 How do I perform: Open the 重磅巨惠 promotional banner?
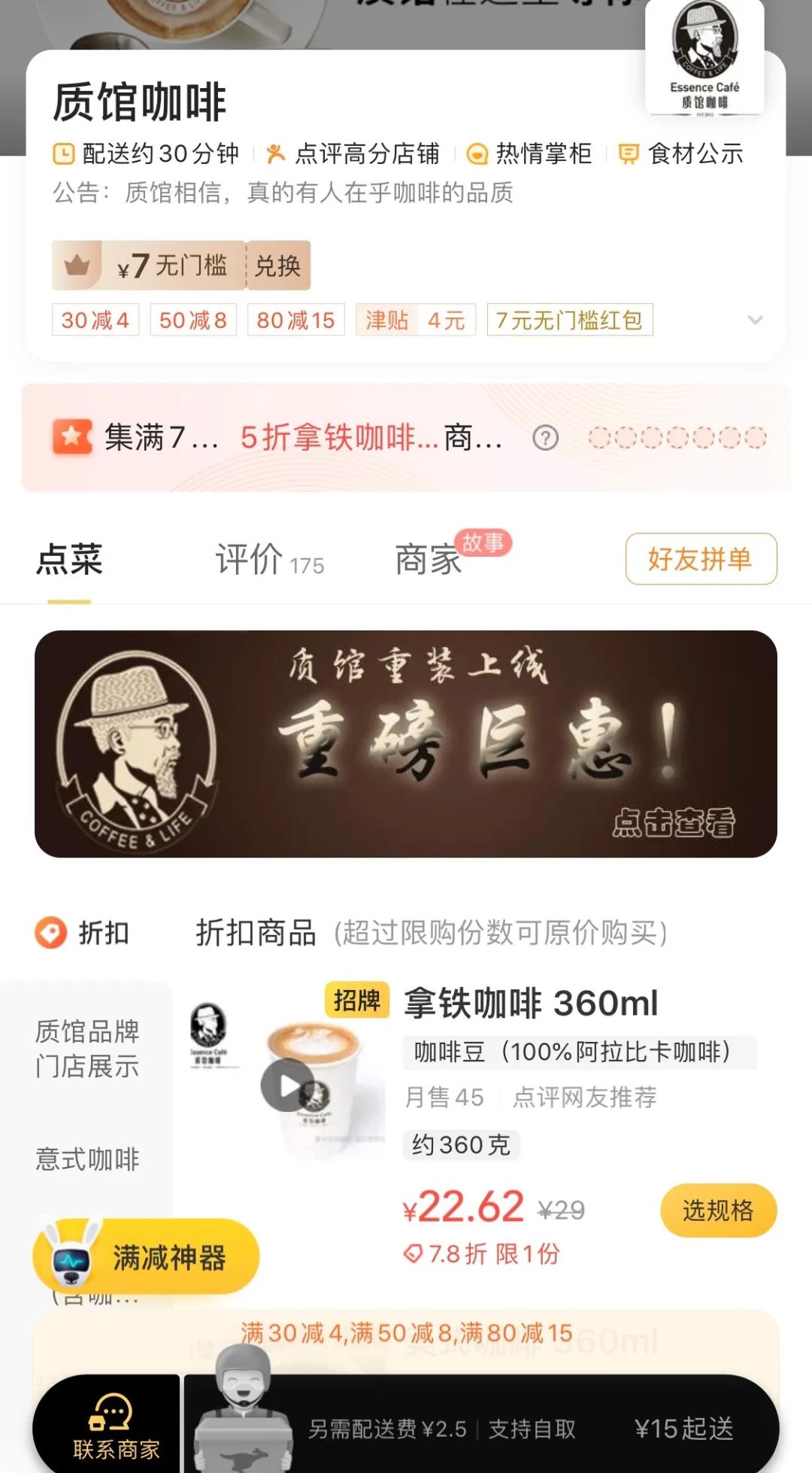click(x=406, y=743)
